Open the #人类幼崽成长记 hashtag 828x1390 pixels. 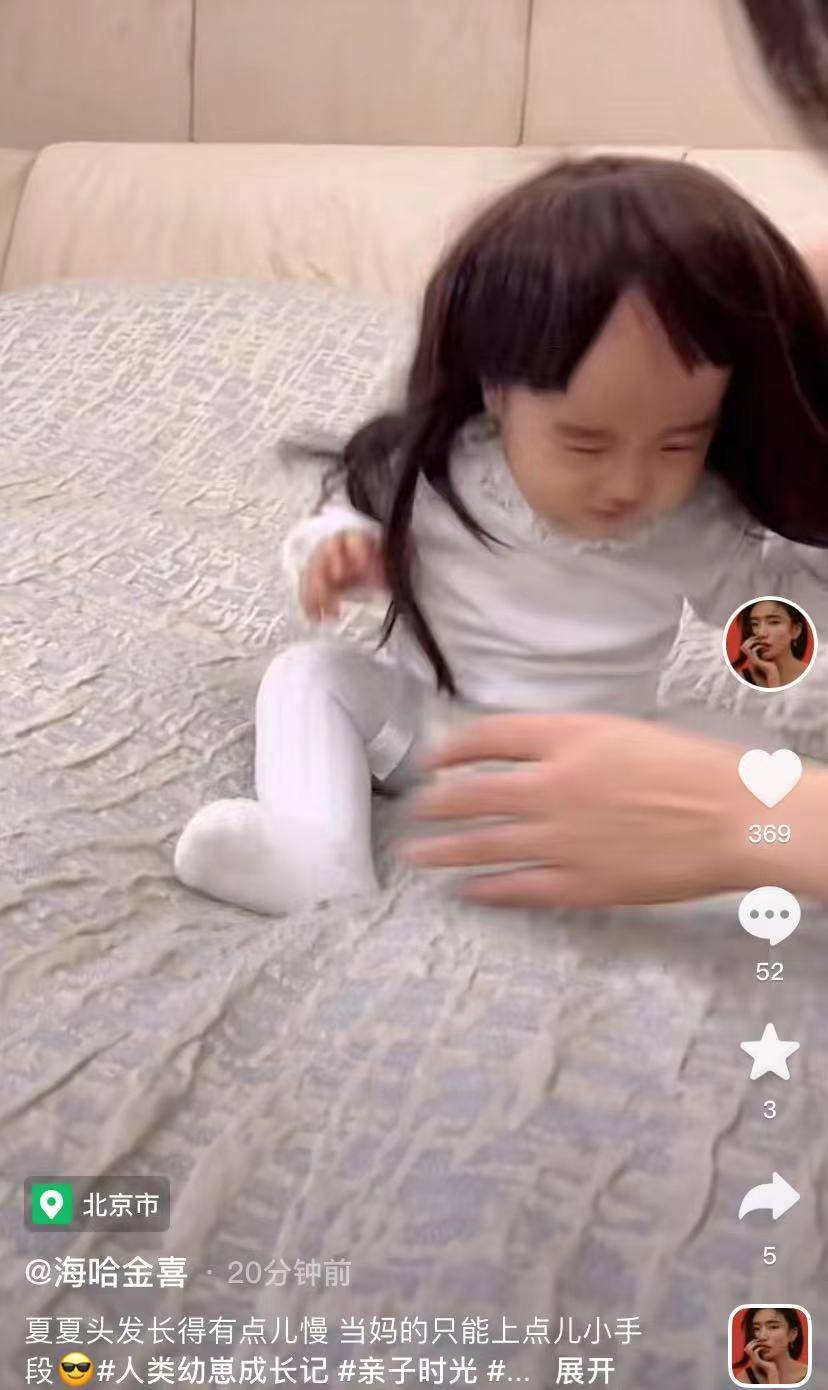pos(212,1369)
